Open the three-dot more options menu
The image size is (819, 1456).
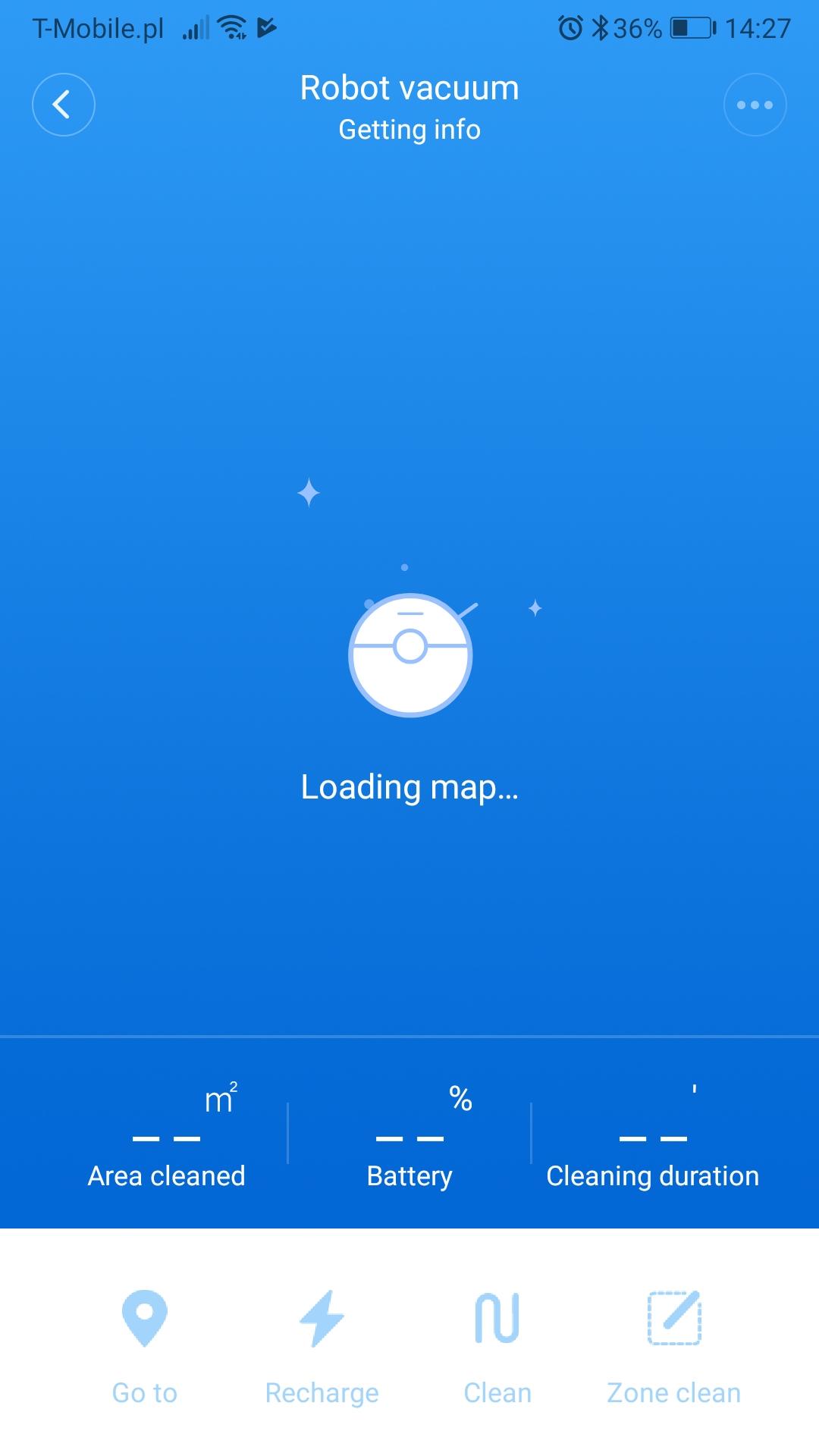(755, 105)
